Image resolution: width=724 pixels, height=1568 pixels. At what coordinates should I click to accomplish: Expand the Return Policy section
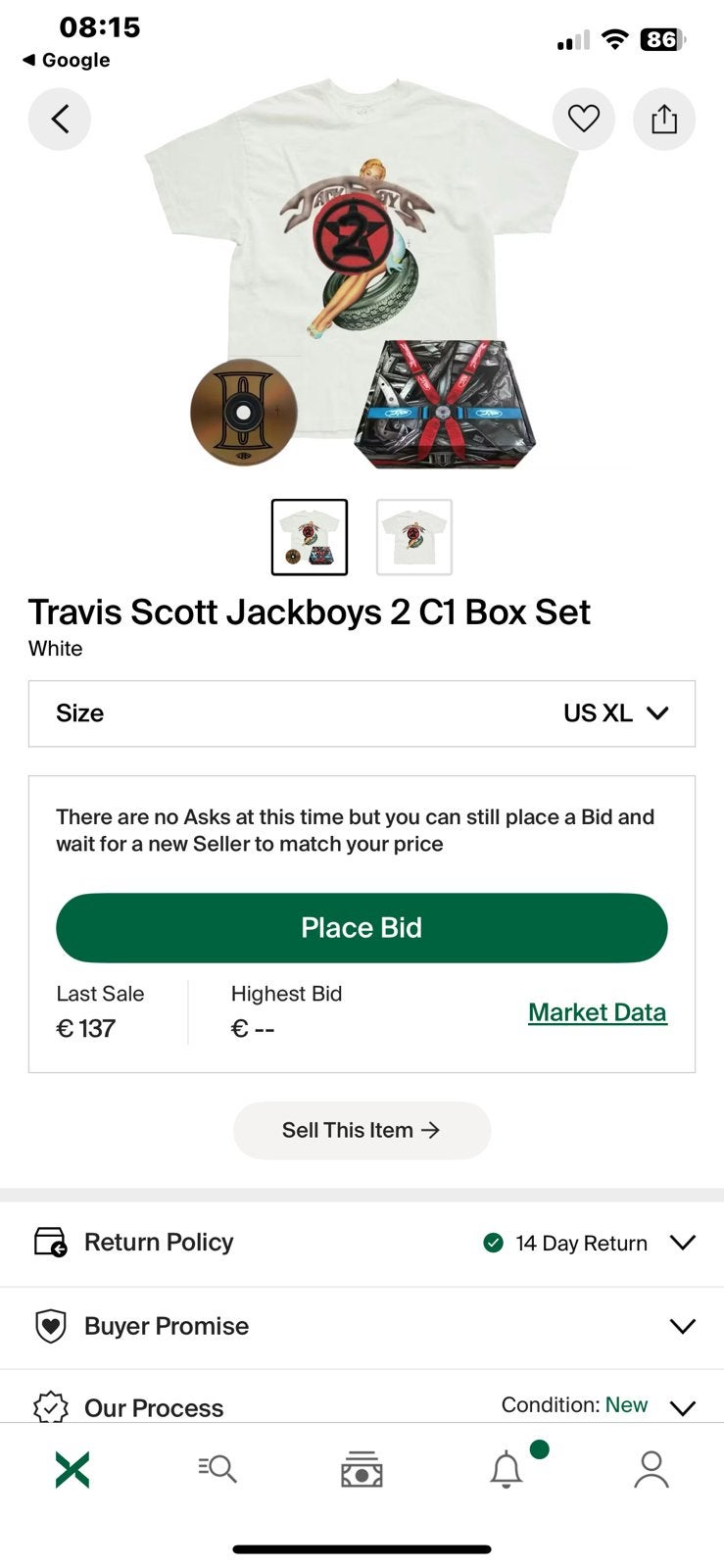pyautogui.click(x=362, y=1243)
